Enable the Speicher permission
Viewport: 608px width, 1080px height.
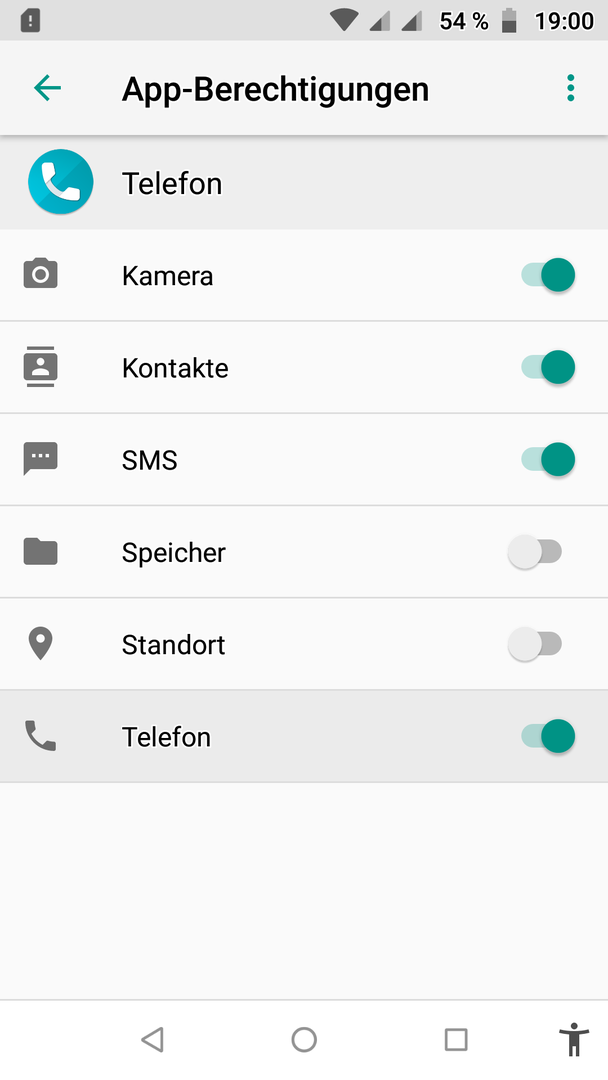[x=535, y=552]
